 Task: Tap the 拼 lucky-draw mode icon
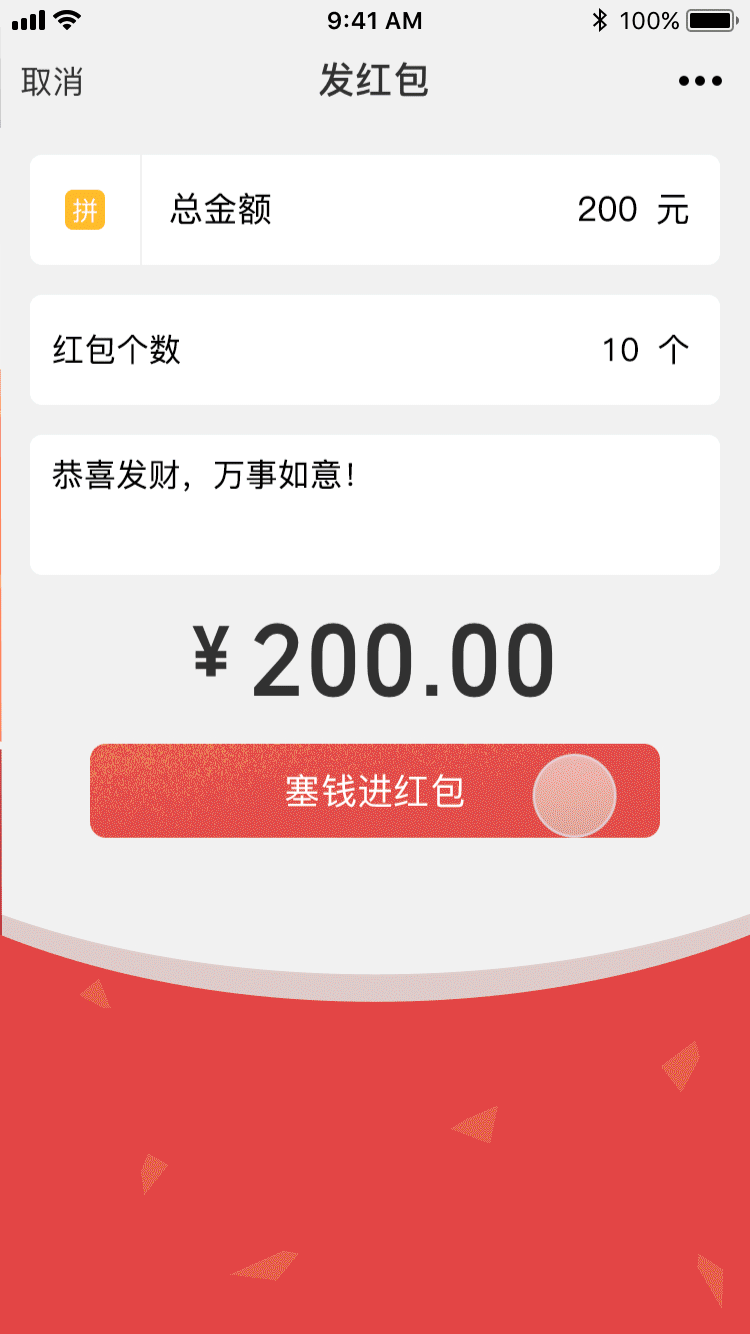click(x=85, y=210)
